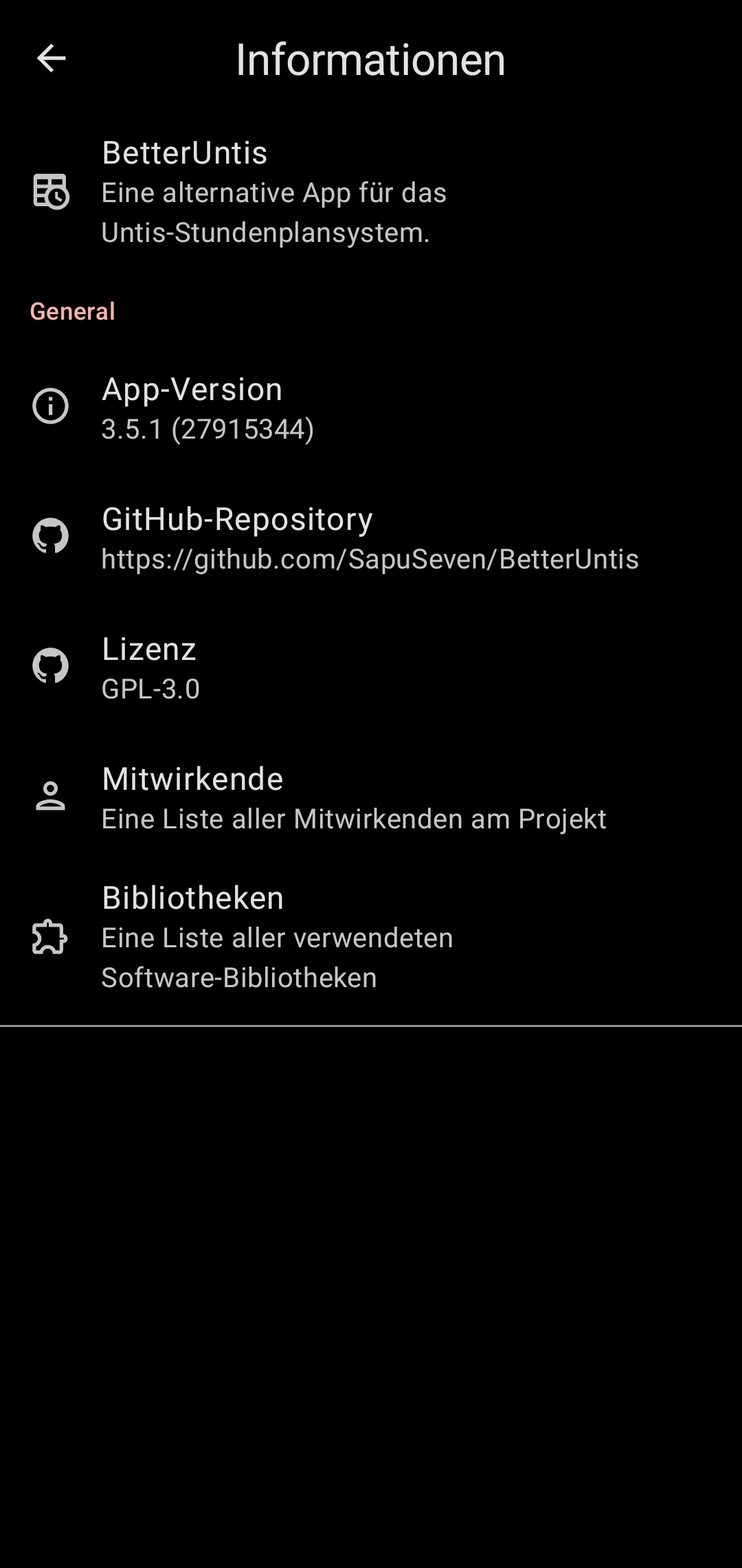This screenshot has height=1568, width=742.
Task: Tap the BetterUntis app name heading
Action: point(184,153)
